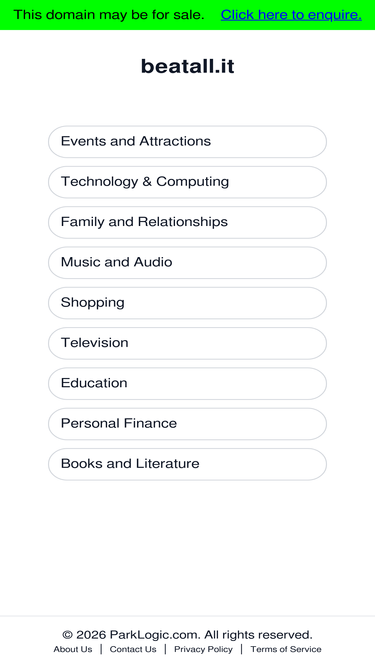The width and height of the screenshot is (375, 667).
Task: Open Events and Attractions category
Action: point(188,142)
